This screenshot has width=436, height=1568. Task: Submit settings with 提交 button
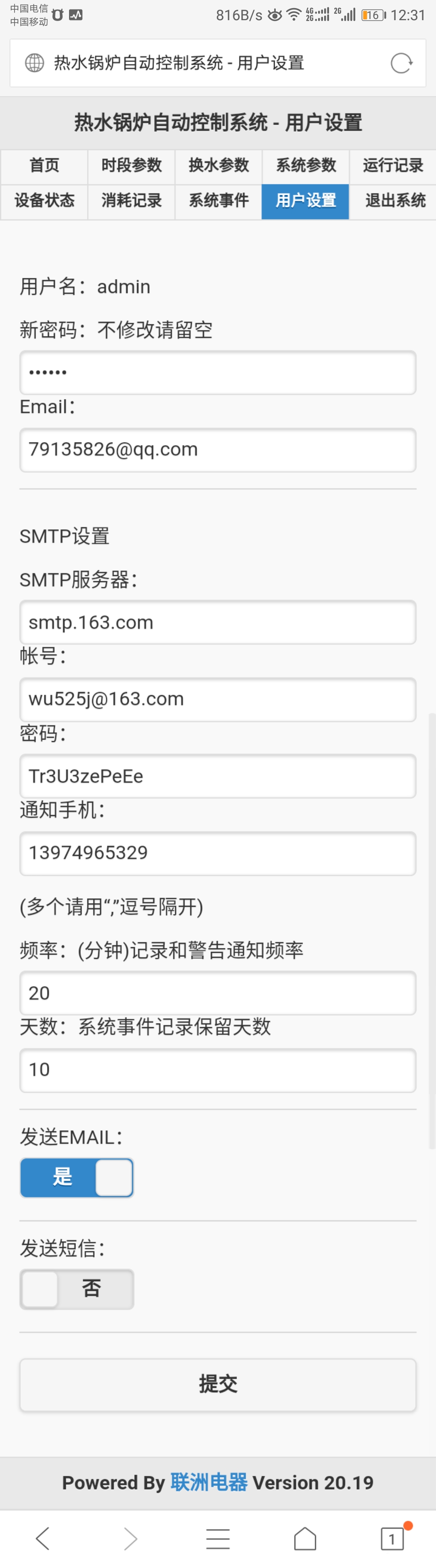[218, 1384]
